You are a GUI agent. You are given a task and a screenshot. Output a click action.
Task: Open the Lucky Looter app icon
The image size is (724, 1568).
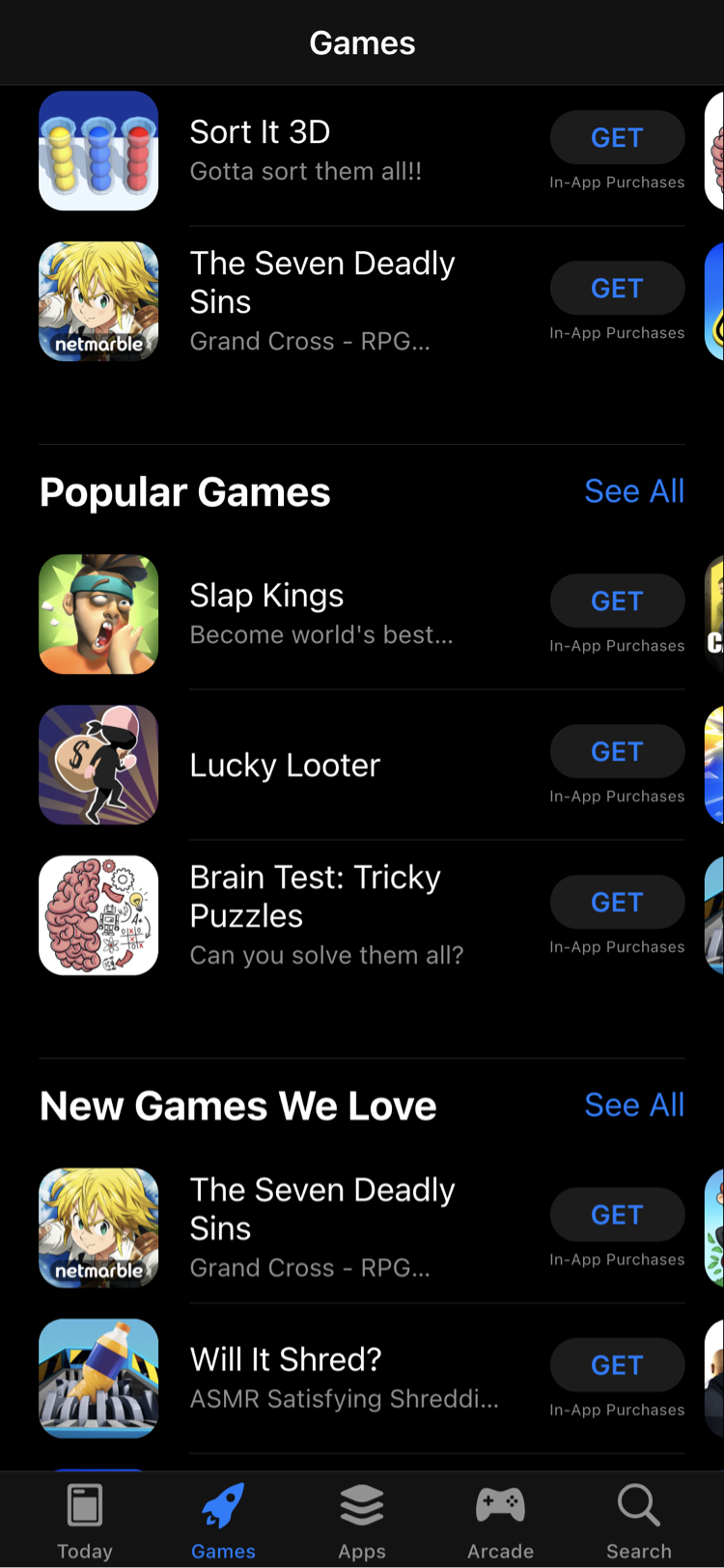click(x=97, y=765)
